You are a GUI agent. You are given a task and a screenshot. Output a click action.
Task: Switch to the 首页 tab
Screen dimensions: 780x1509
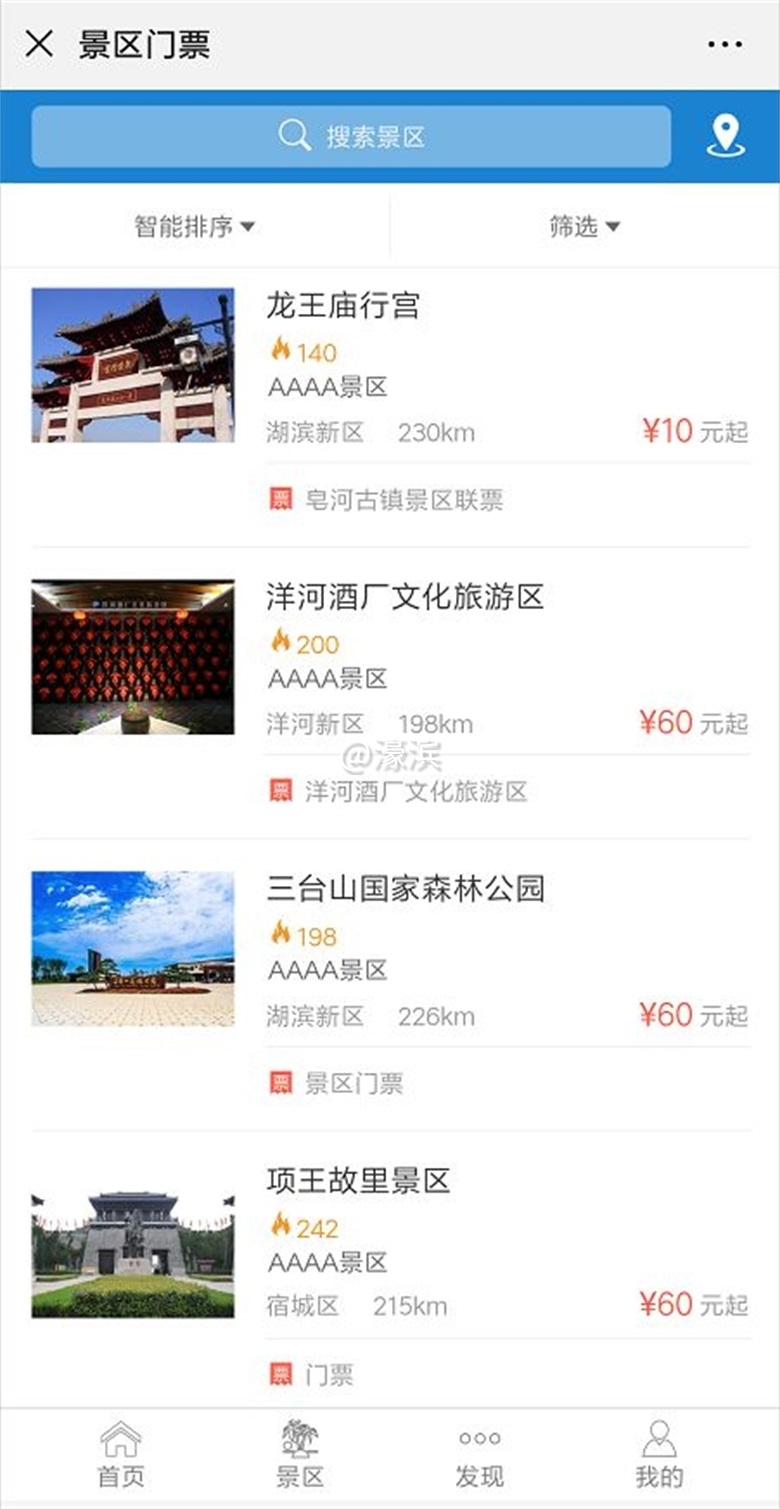121,1456
